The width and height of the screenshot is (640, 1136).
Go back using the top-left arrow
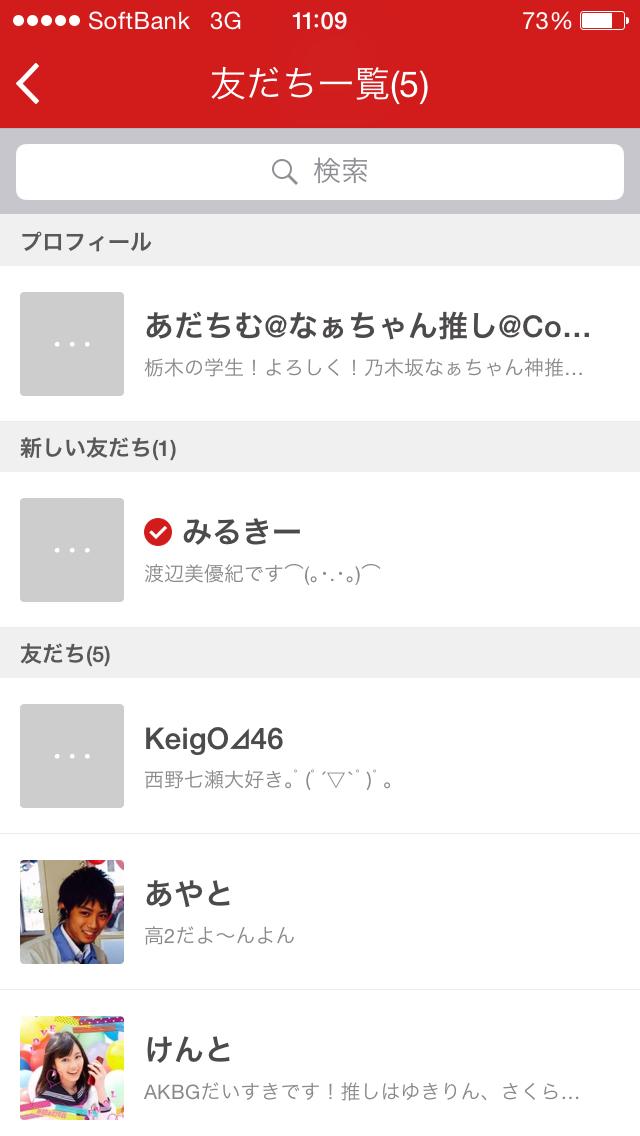tap(29, 84)
